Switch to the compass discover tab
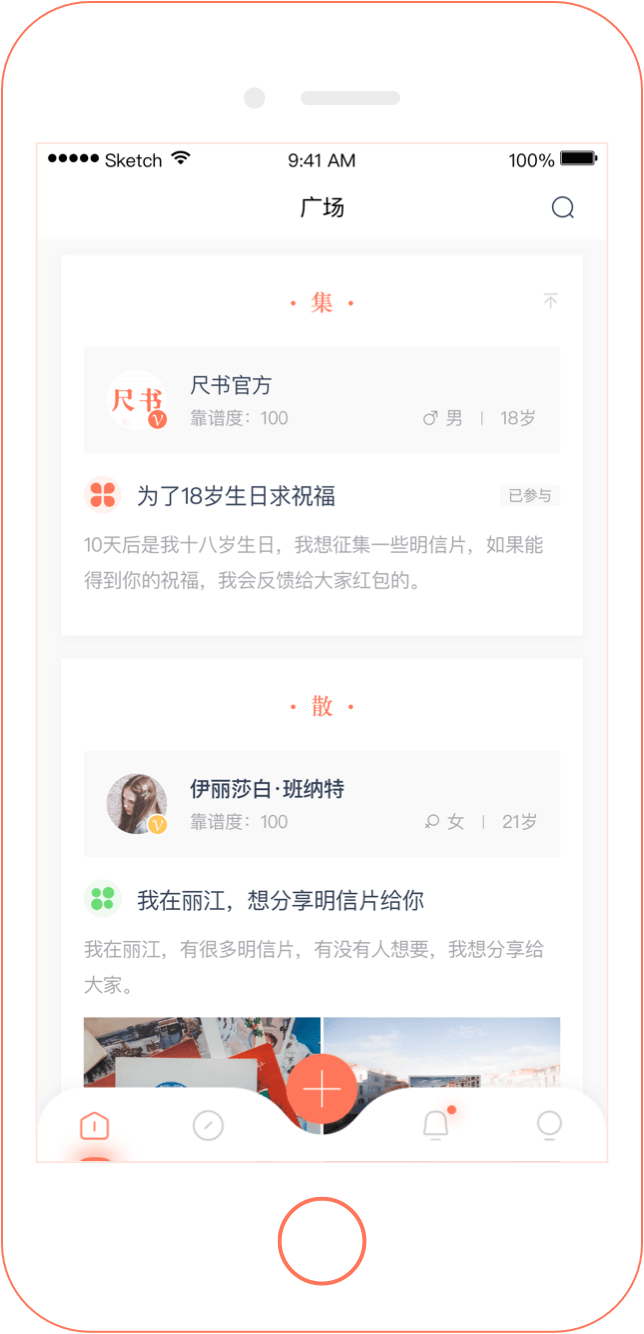Viewport: 644px width, 1334px height. [208, 1126]
